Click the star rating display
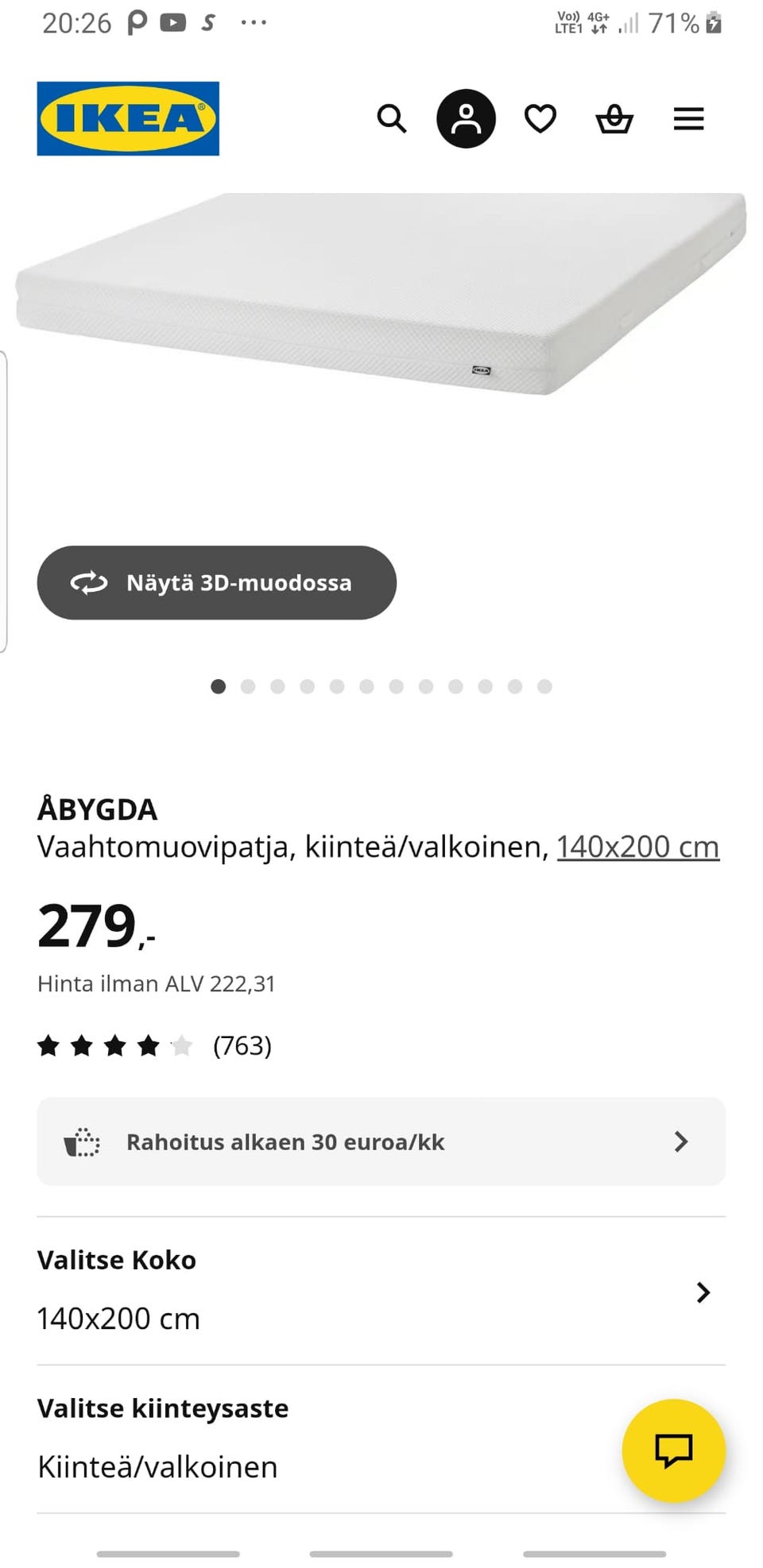Screen dimensions: 763x1568 [114, 1046]
